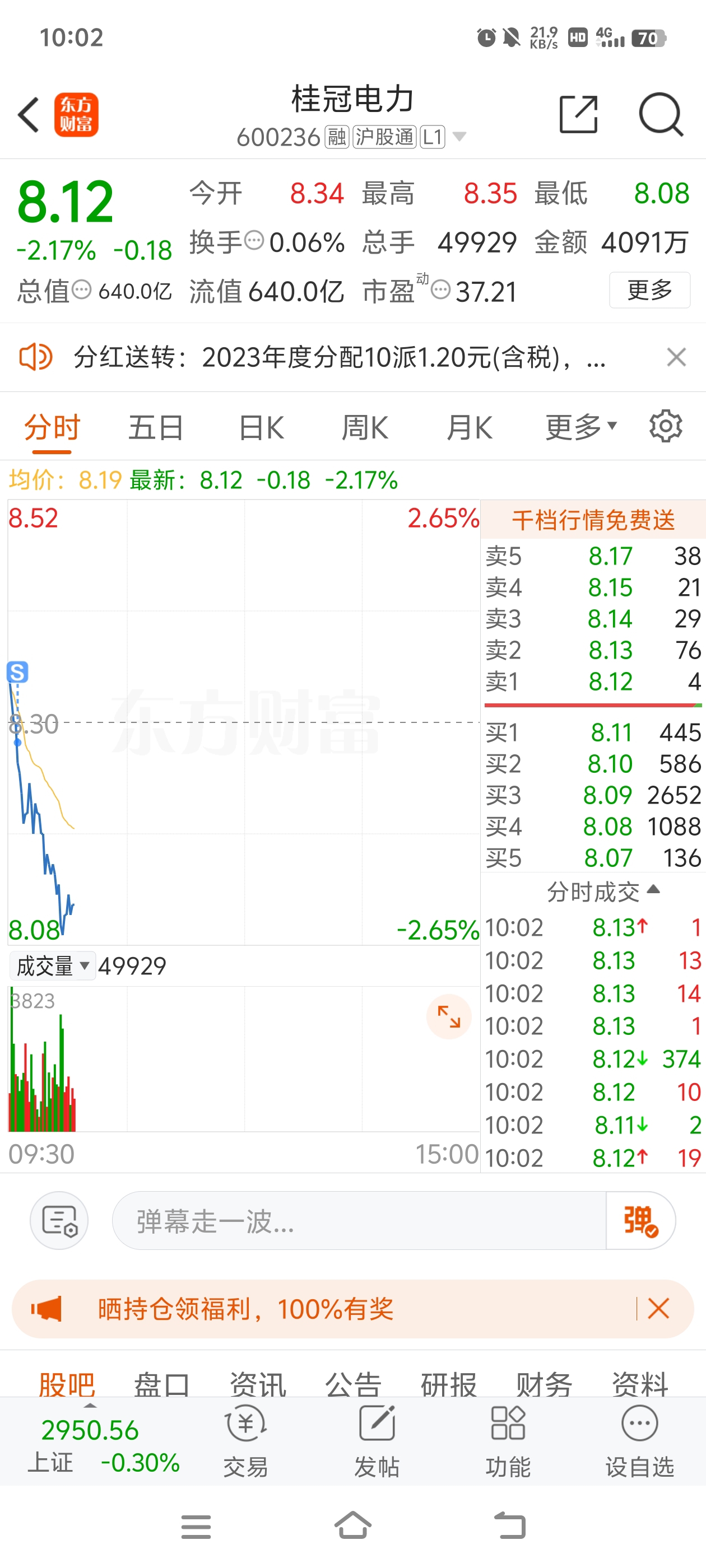Screen dimensions: 706x1568
Task: Share this stock page
Action: pyautogui.click(x=578, y=114)
